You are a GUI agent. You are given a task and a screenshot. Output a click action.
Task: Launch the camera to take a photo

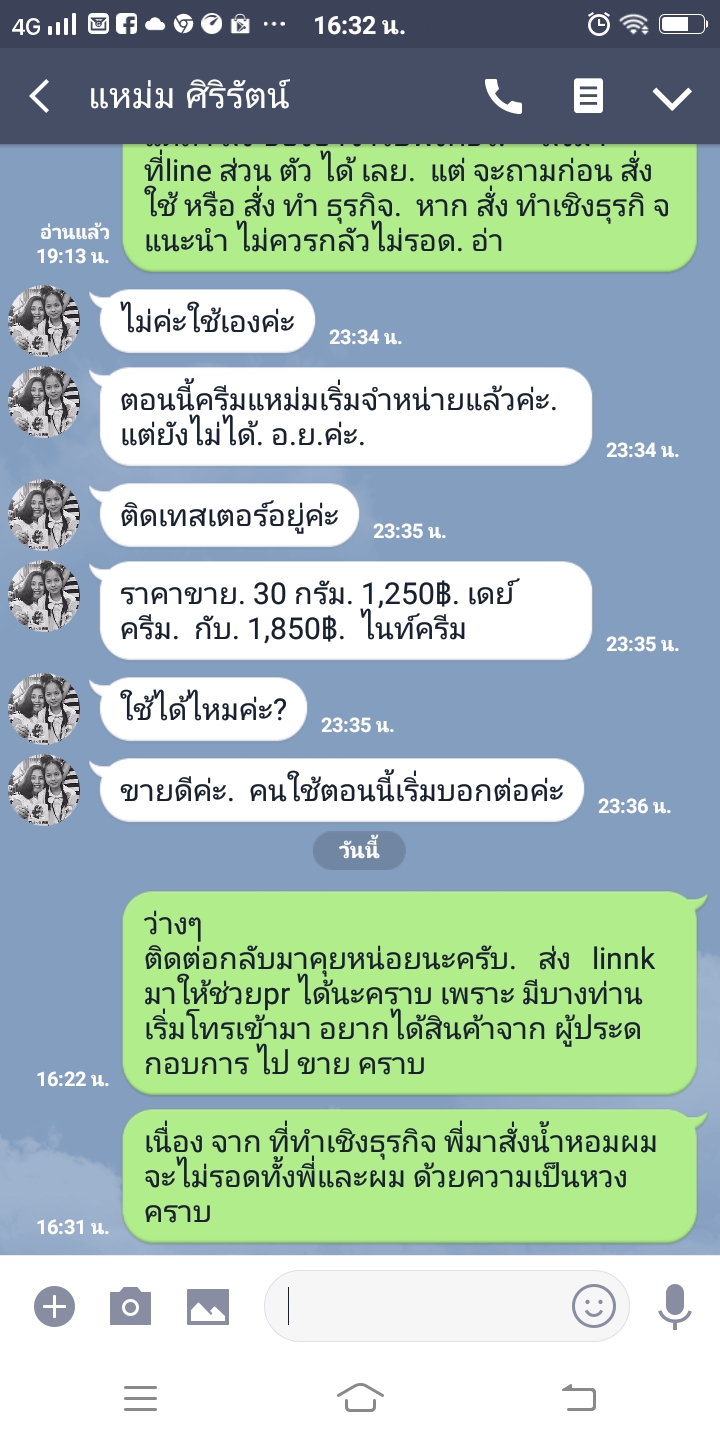click(130, 1306)
